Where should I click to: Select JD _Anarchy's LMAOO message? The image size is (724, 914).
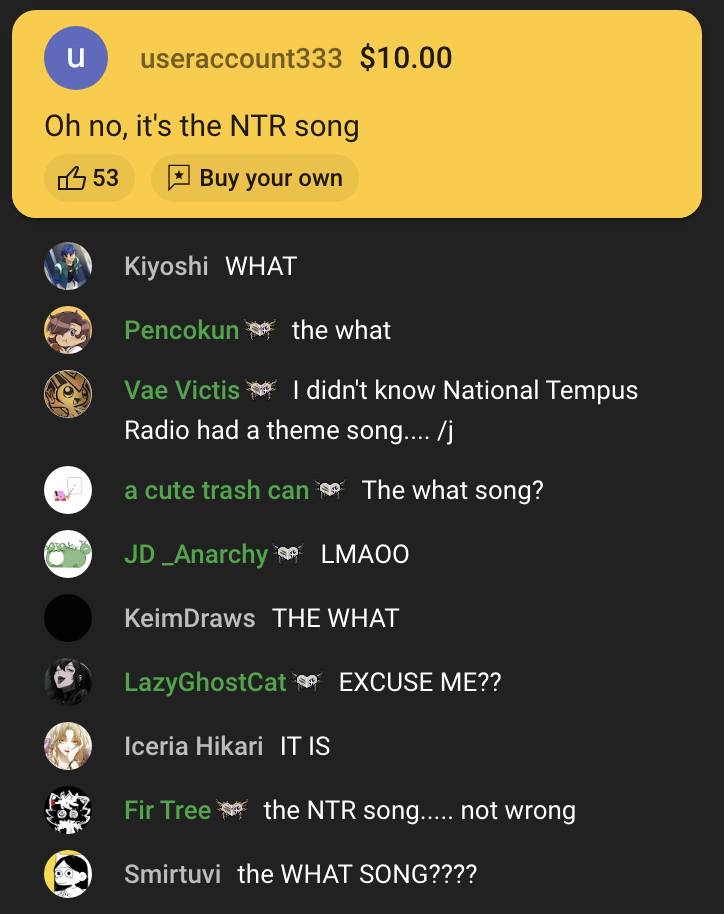(x=365, y=554)
